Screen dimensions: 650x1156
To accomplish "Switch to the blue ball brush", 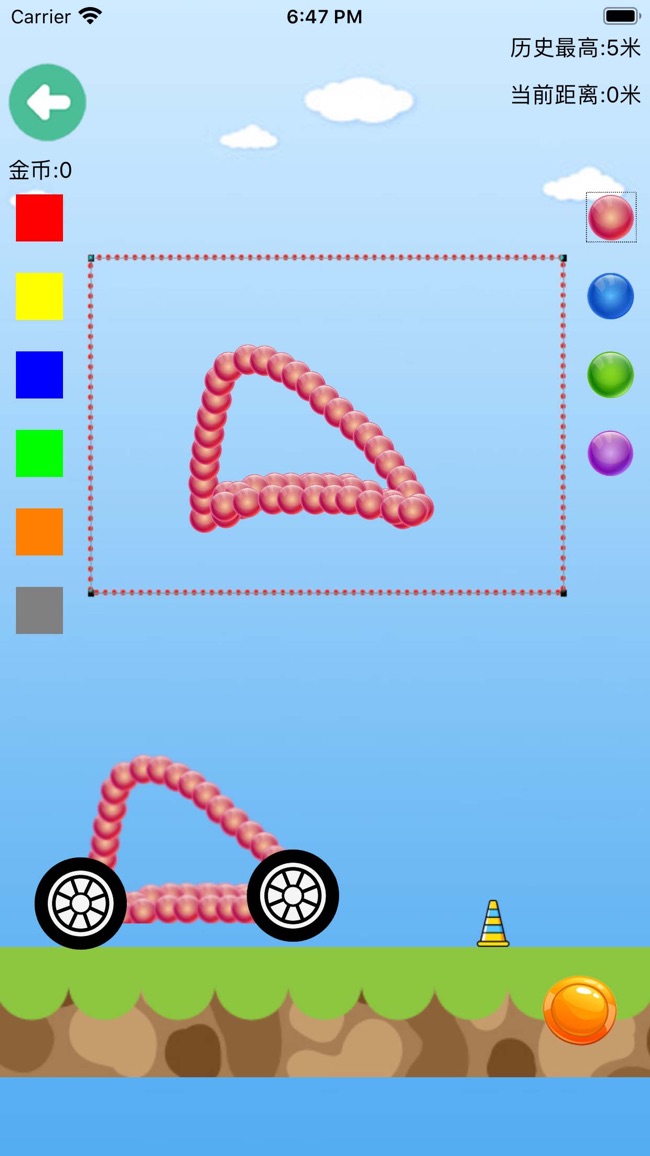I will pos(610,296).
